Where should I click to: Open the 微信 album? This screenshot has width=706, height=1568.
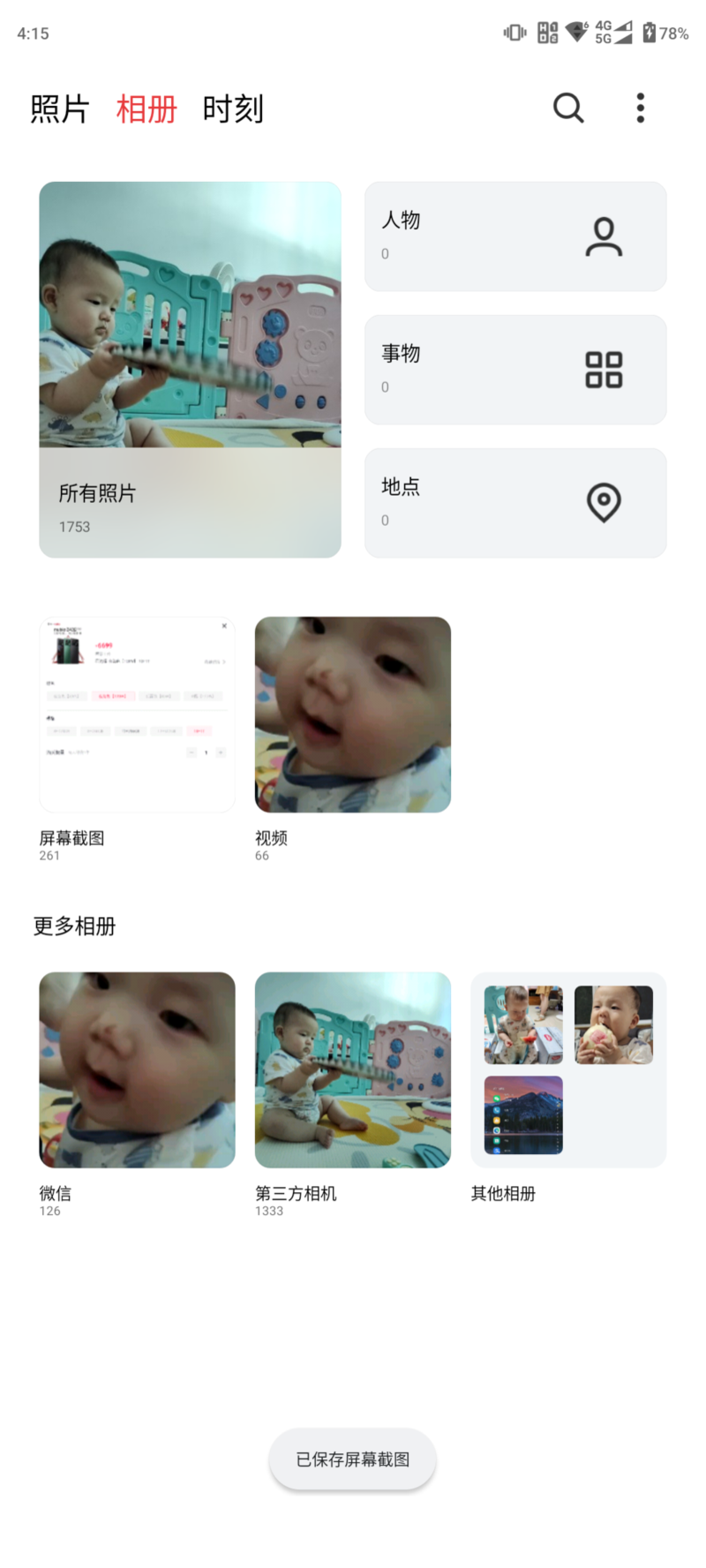click(x=137, y=1069)
